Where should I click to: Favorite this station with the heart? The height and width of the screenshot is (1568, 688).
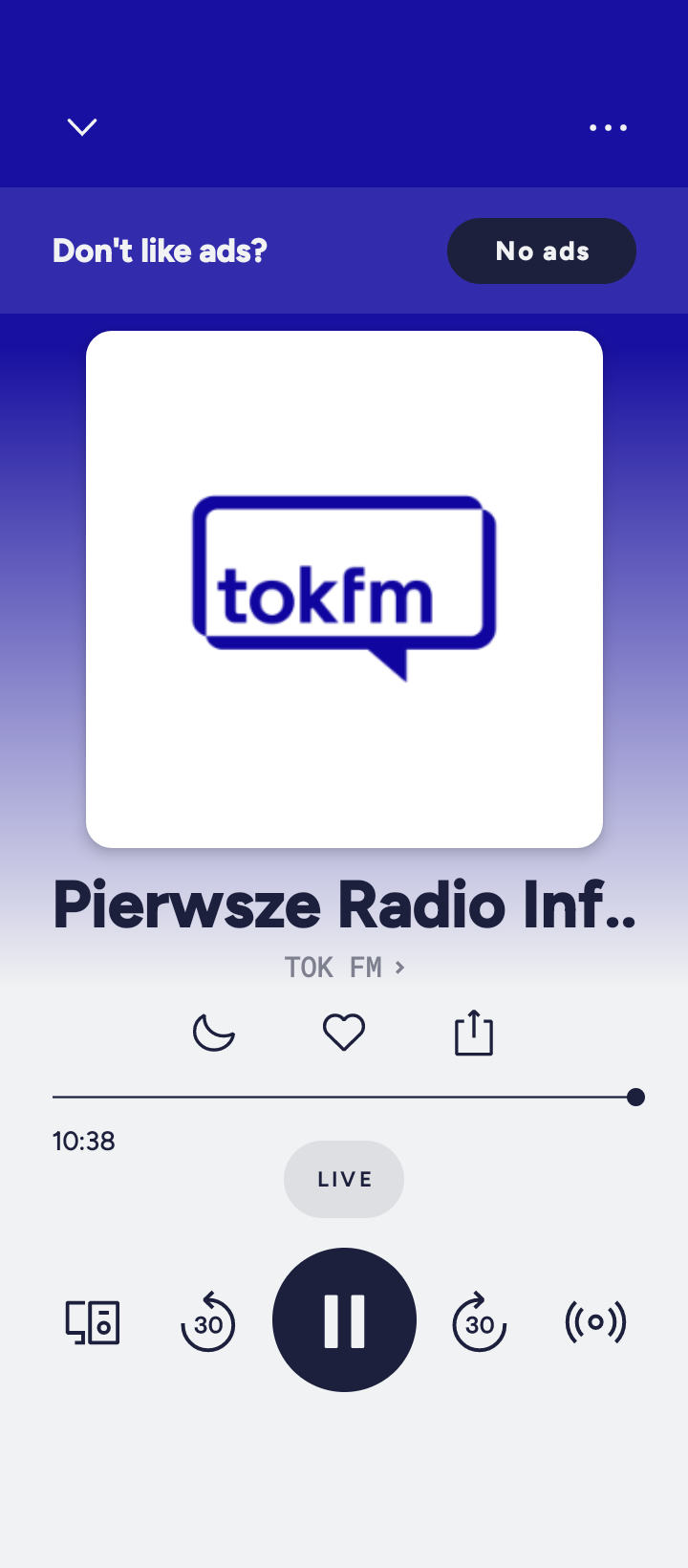pos(344,1034)
